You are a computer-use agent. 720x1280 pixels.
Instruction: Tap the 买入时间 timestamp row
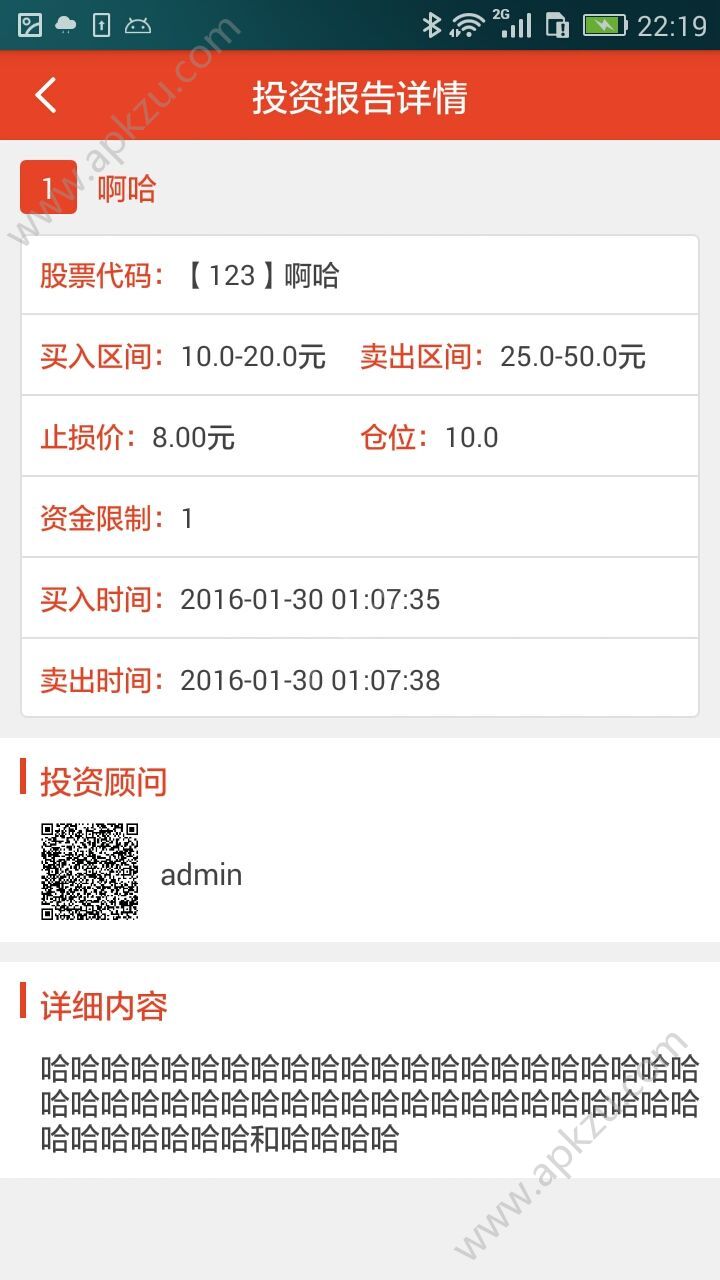pos(310,598)
